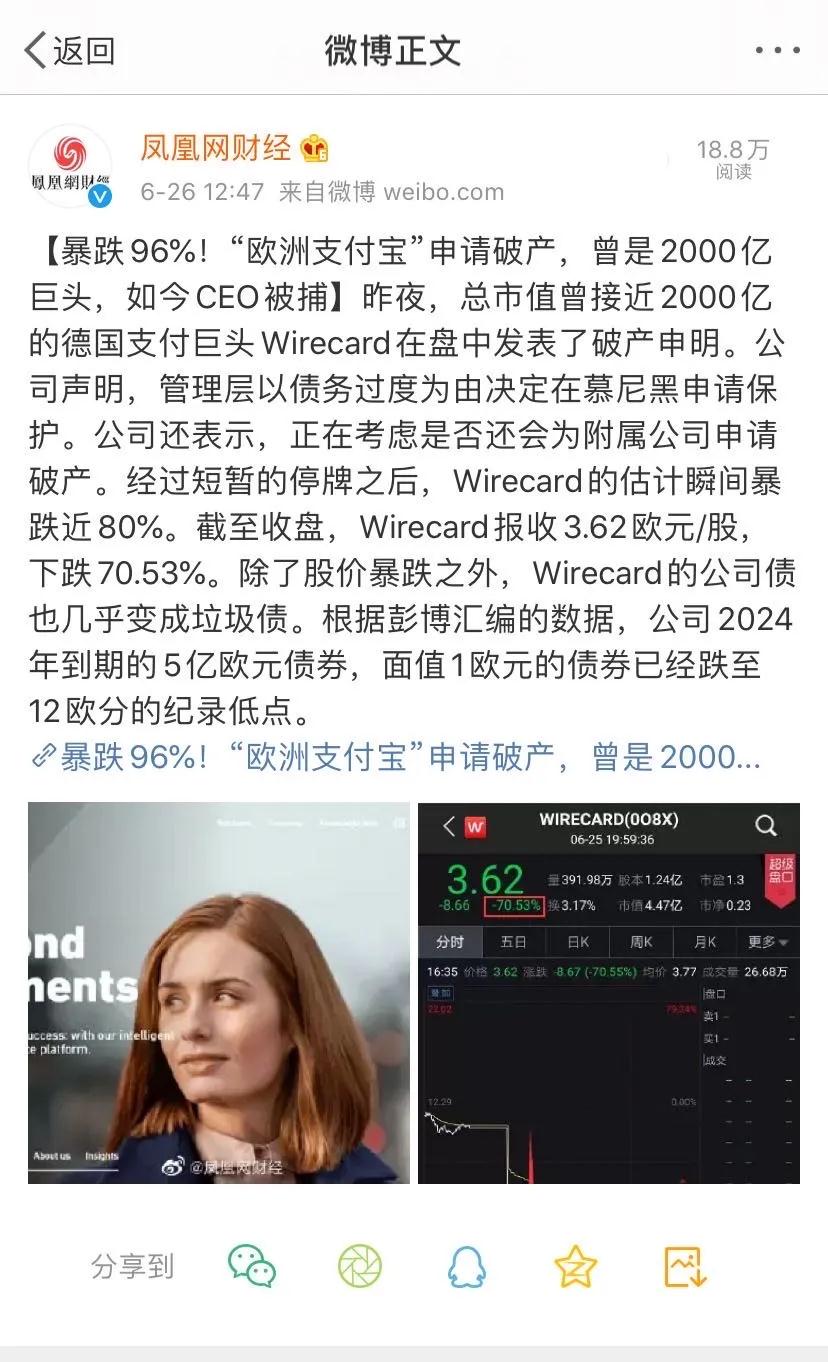View the WIRECARD stock chart image

pyautogui.click(x=609, y=993)
